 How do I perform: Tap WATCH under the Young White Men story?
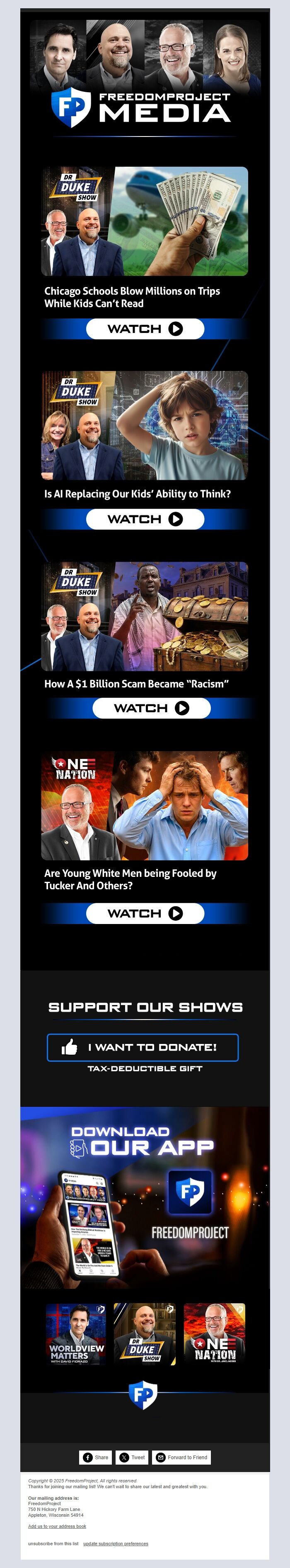(x=145, y=913)
